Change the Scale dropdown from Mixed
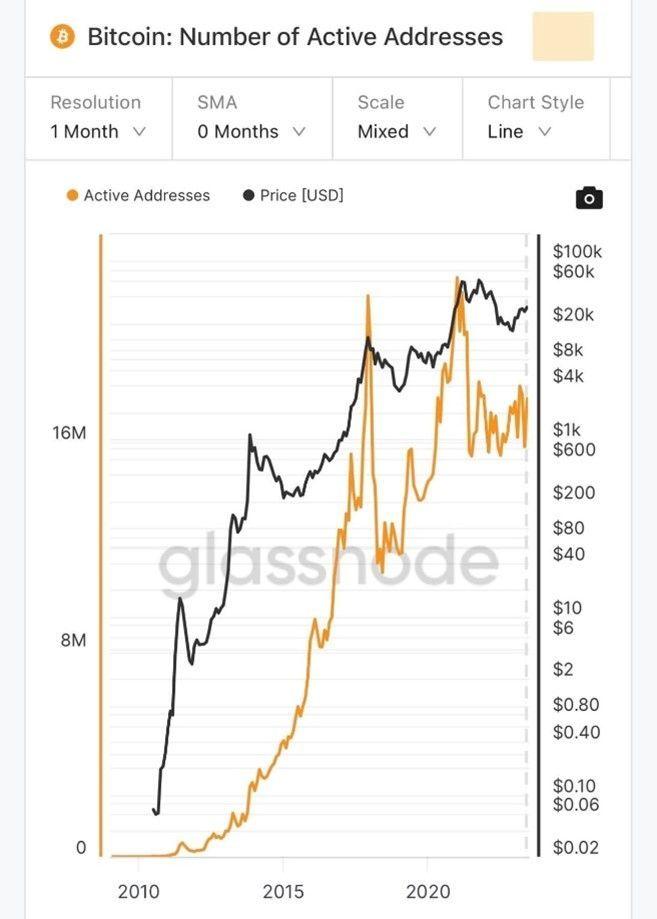The height and width of the screenshot is (919, 657). click(x=397, y=131)
